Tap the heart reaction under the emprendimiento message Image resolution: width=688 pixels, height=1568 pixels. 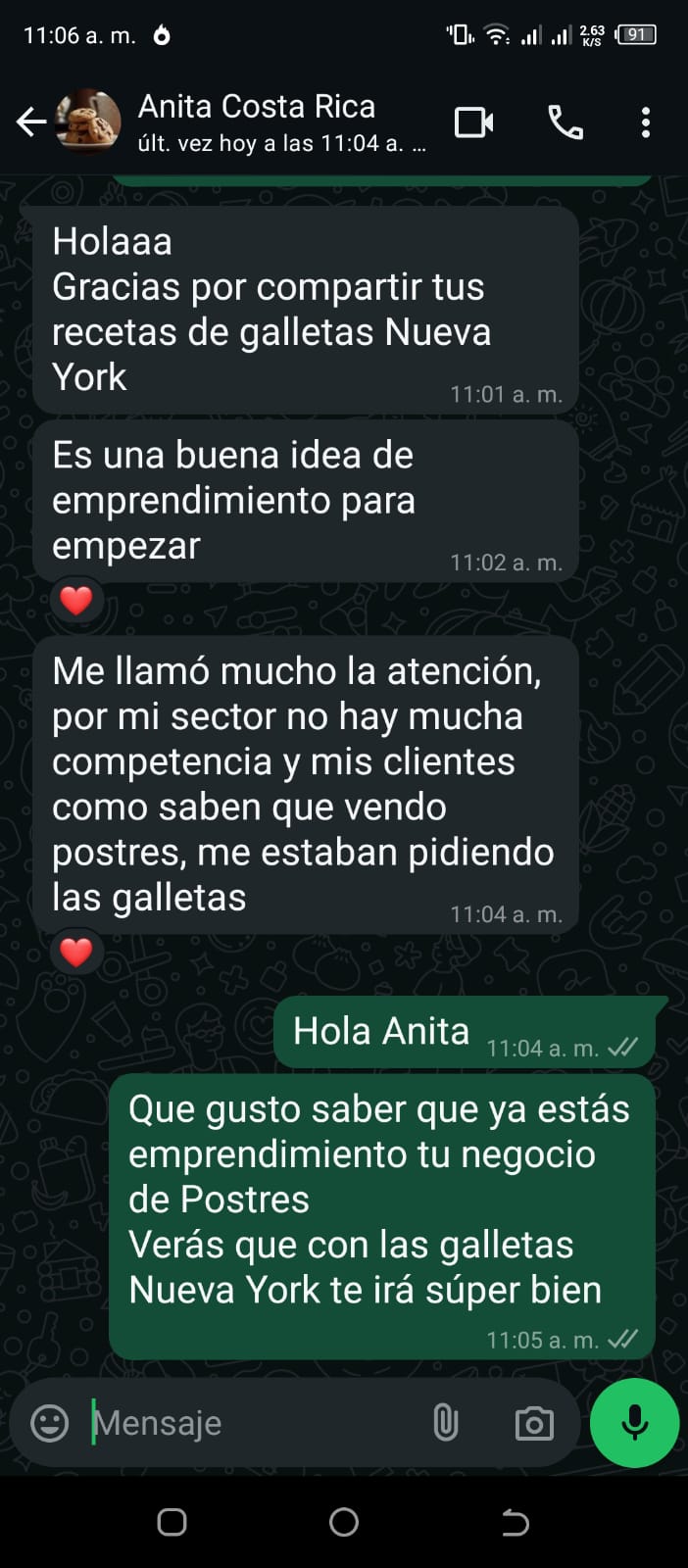[x=76, y=600]
